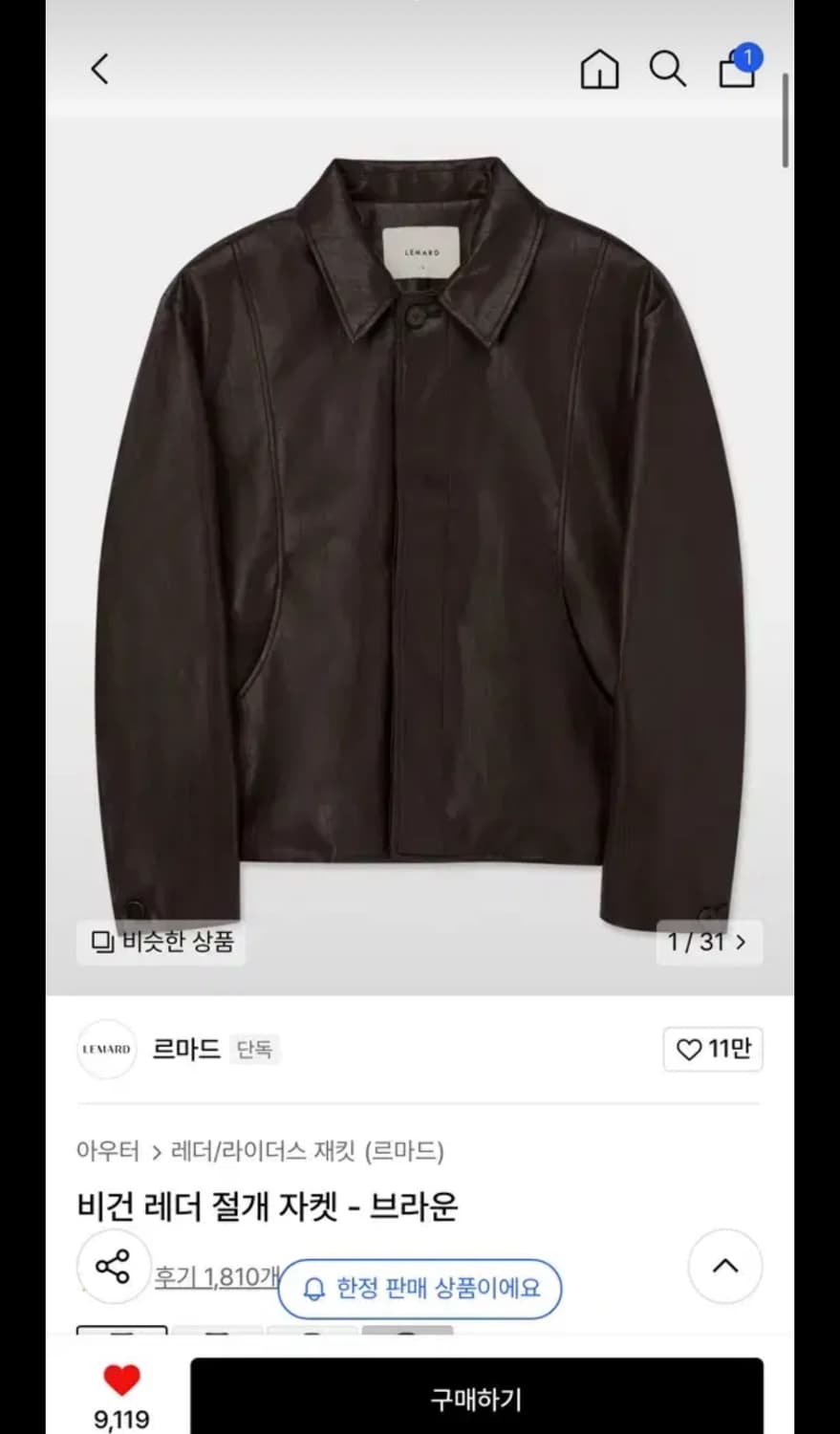Tap the breadcrumb chevron after 아우터
Viewport: 840px width, 1434px height.
point(157,1153)
